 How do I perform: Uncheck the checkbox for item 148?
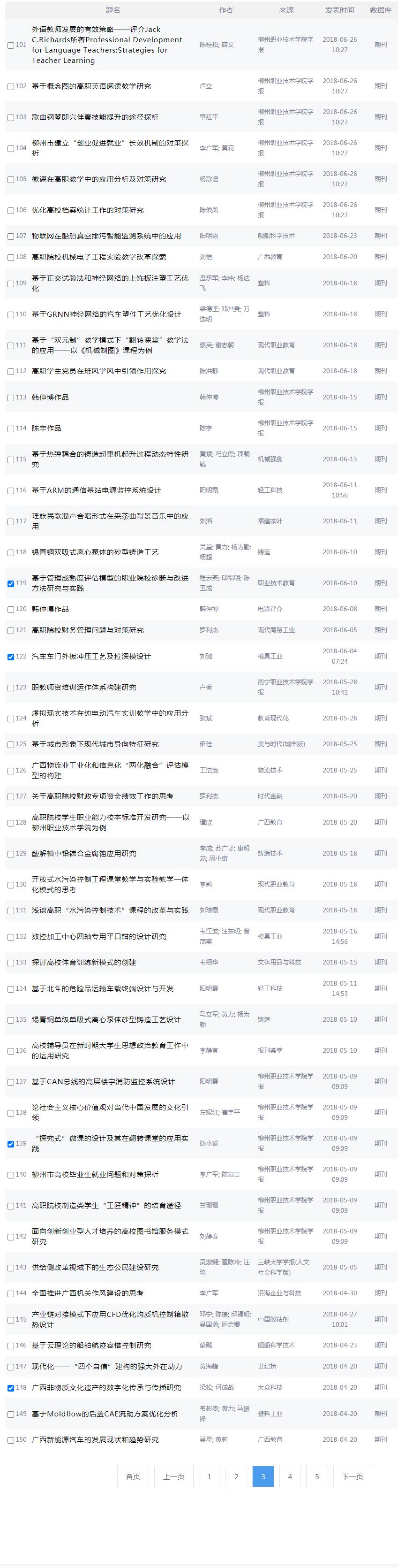[11, 1388]
